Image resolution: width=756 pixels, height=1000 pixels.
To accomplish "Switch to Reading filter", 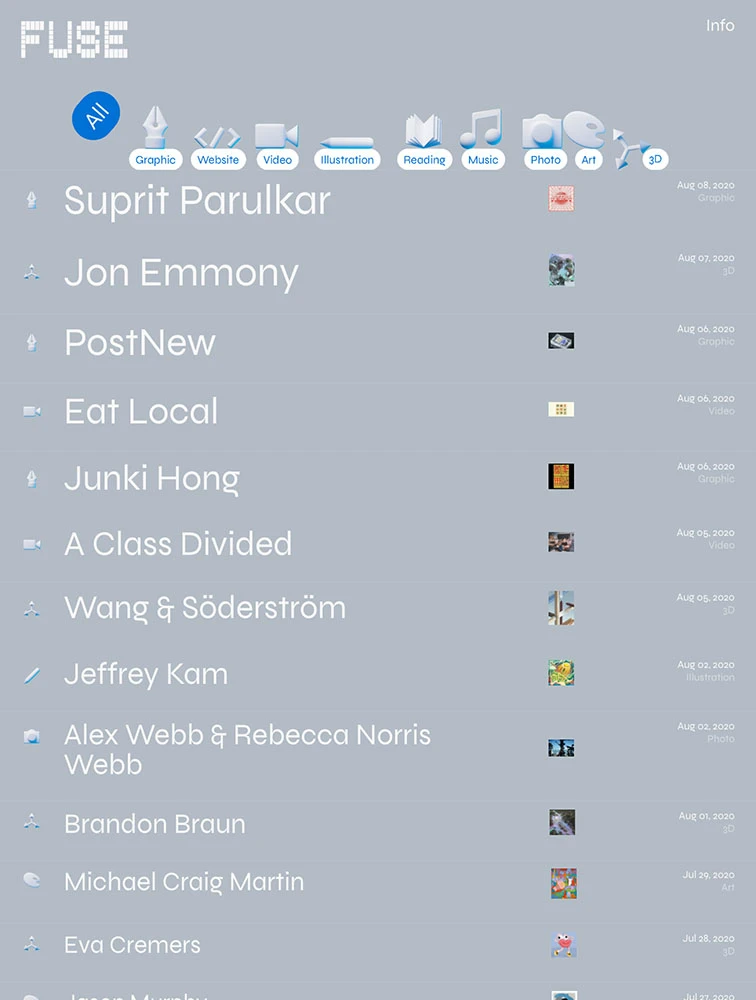I will (x=424, y=160).
